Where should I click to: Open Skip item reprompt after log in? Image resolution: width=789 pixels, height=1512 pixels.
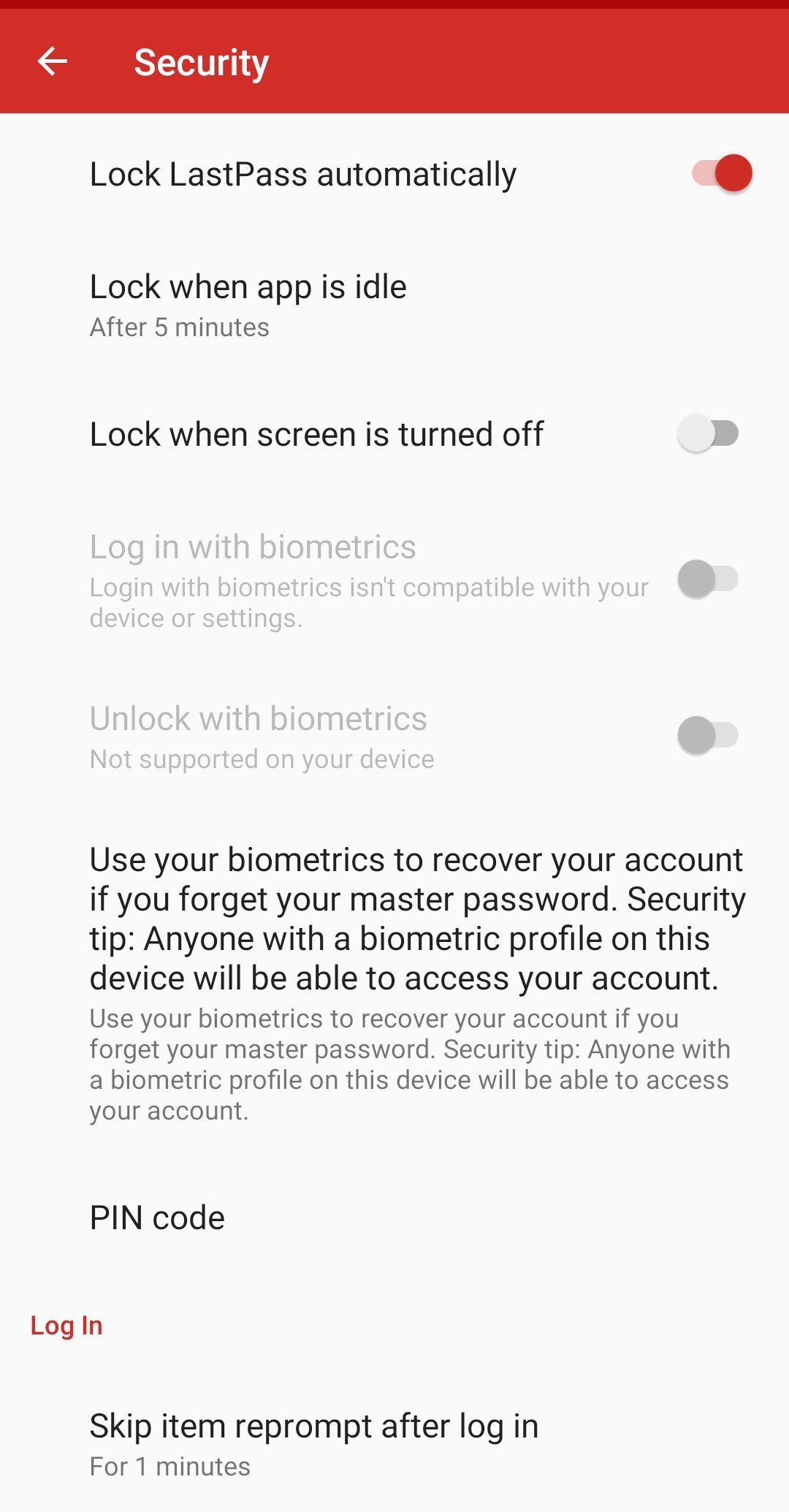coord(394,1445)
